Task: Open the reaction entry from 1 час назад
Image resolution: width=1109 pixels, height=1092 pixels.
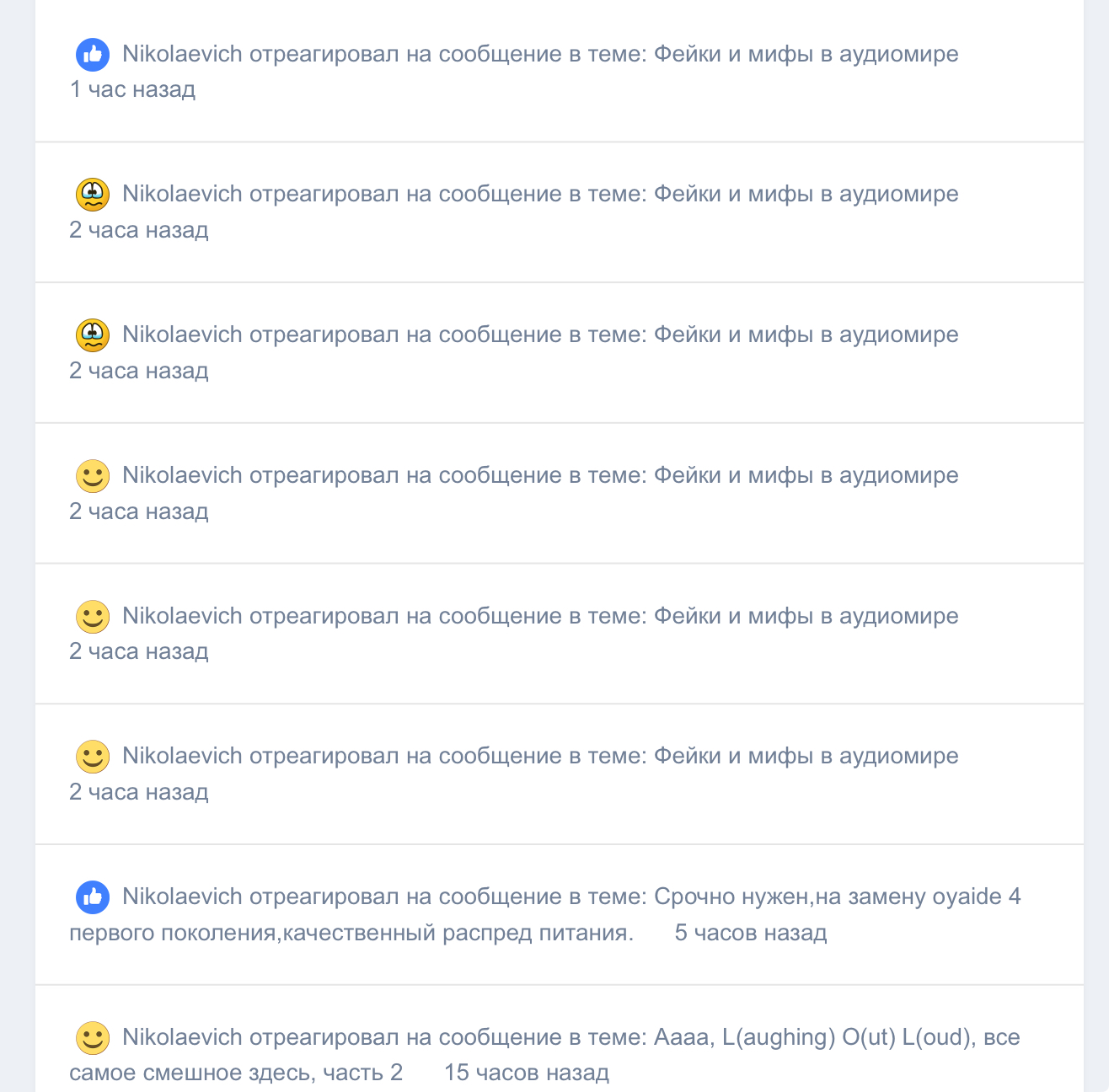Action: pos(539,55)
